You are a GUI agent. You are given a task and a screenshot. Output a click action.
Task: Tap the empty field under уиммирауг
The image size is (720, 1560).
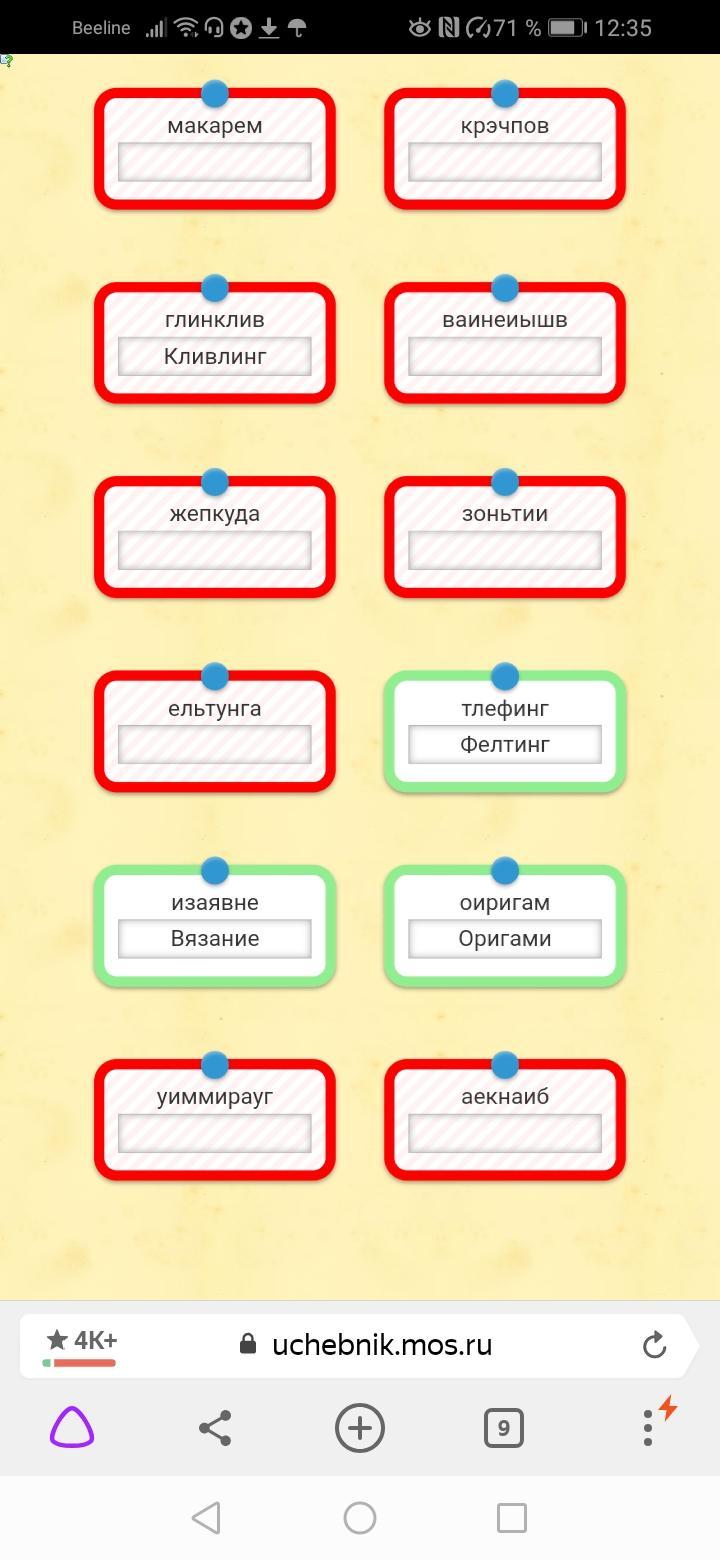pyautogui.click(x=215, y=1133)
